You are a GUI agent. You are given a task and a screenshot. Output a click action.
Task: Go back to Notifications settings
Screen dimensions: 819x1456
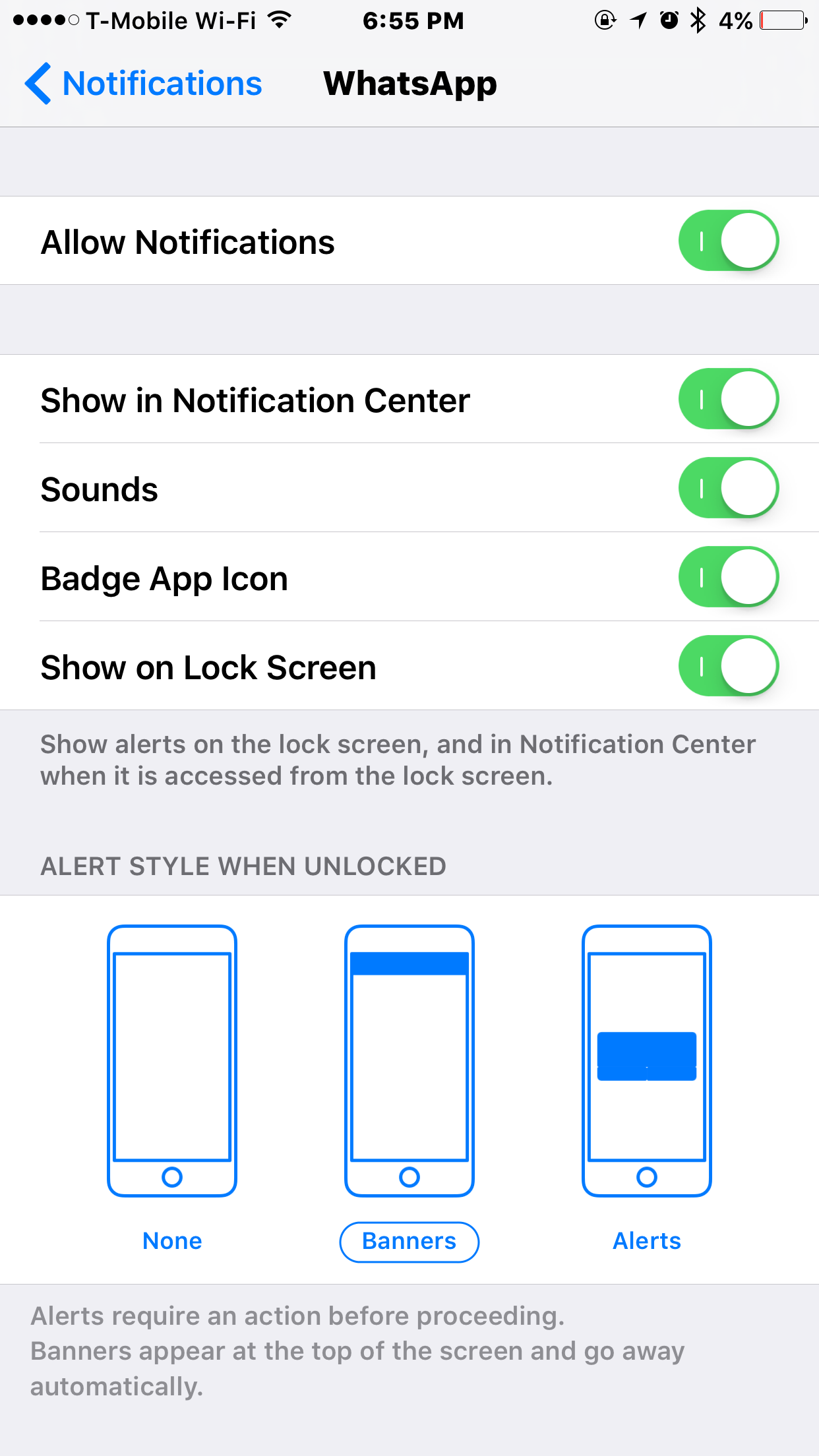[143, 84]
